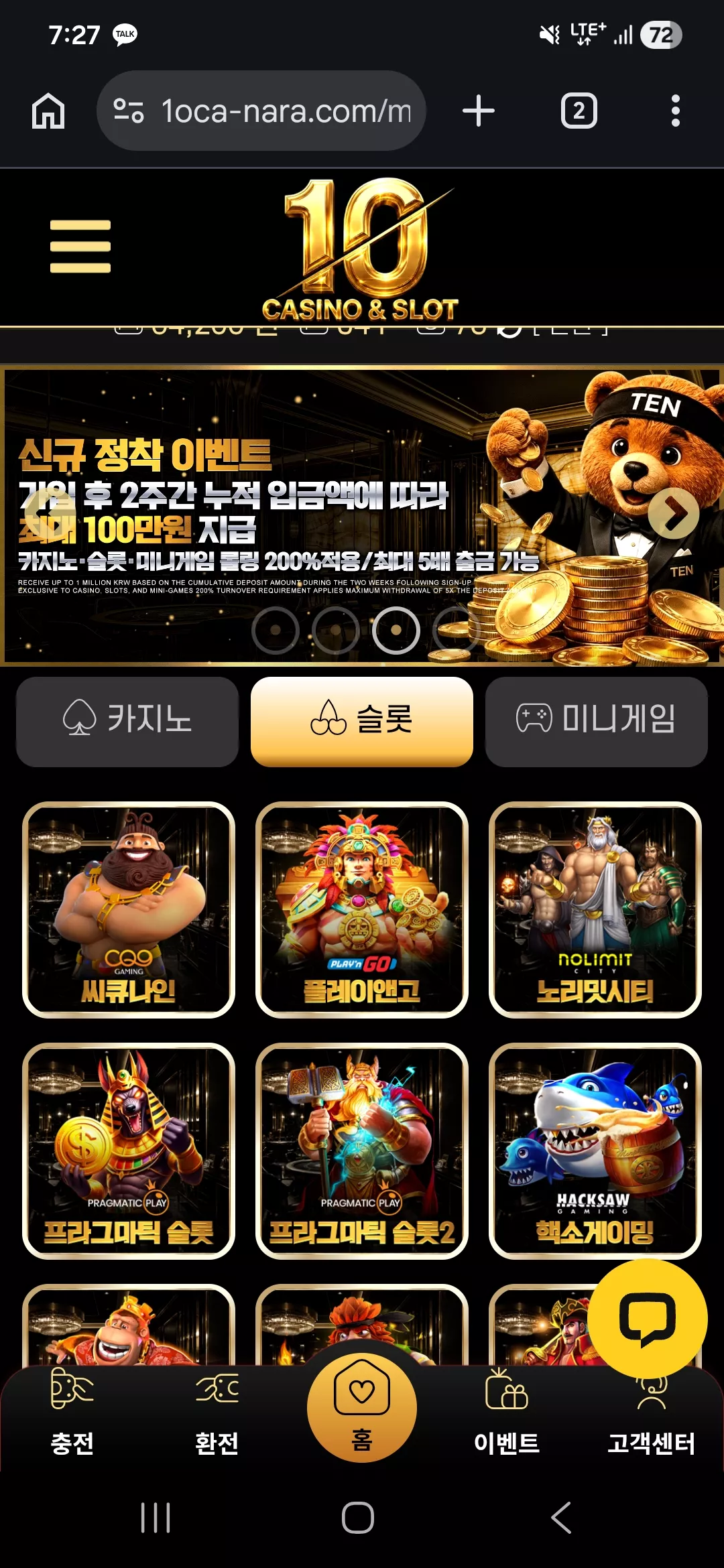This screenshot has height=1568, width=724.
Task: Open the 노리밋시티 slot provider
Action: (x=595, y=910)
